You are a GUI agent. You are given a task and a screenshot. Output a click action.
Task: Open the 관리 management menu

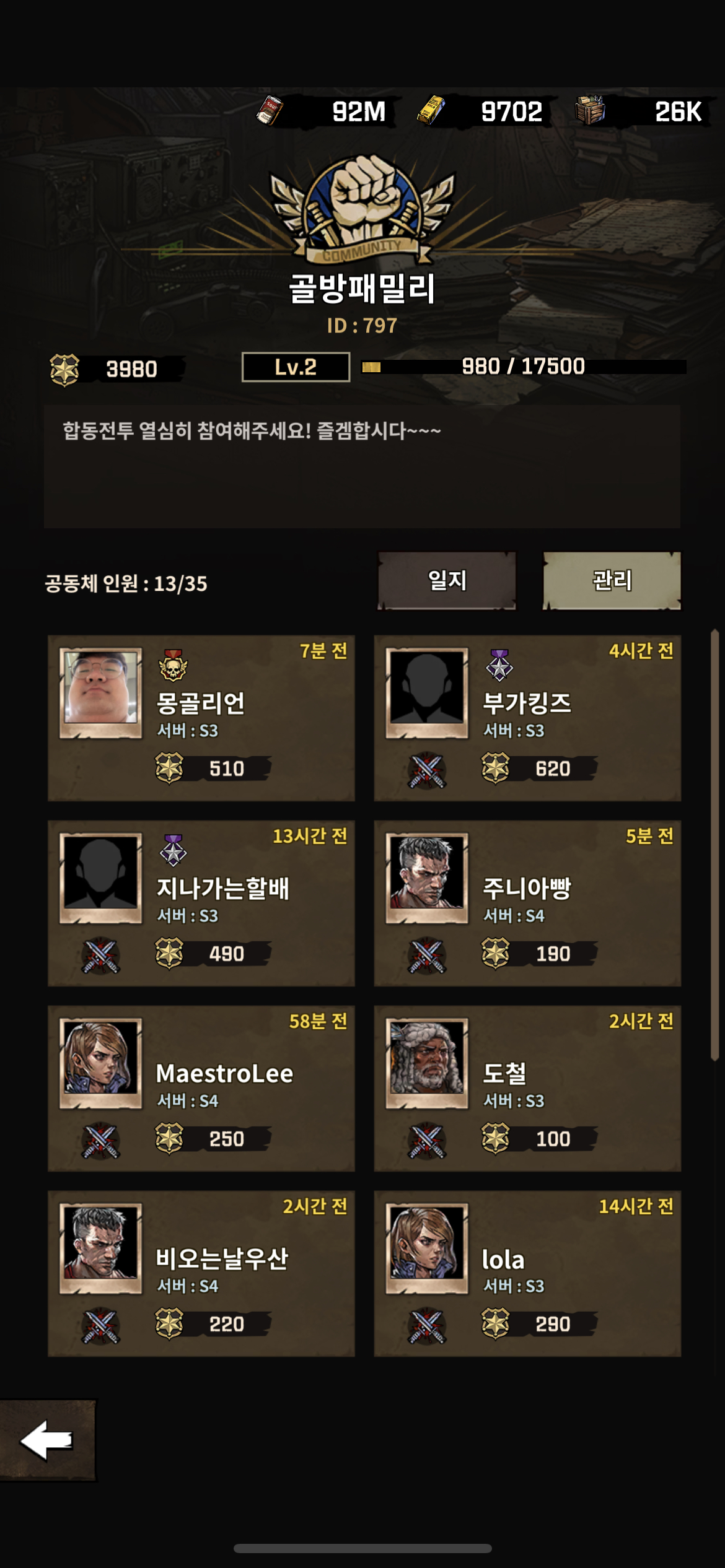(612, 581)
